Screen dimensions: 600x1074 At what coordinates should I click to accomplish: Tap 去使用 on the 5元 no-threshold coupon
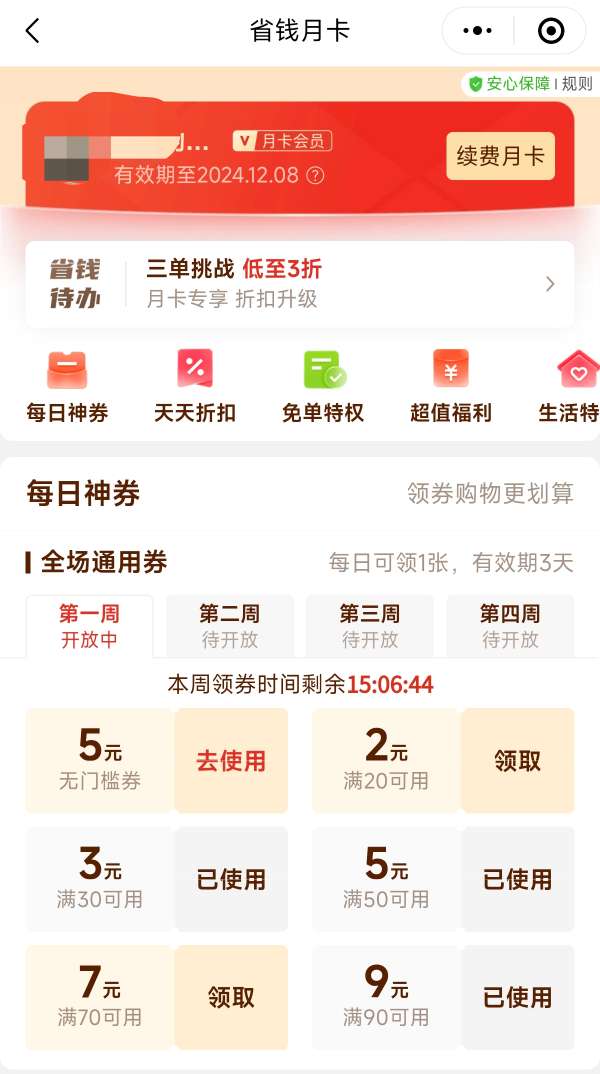(231, 761)
